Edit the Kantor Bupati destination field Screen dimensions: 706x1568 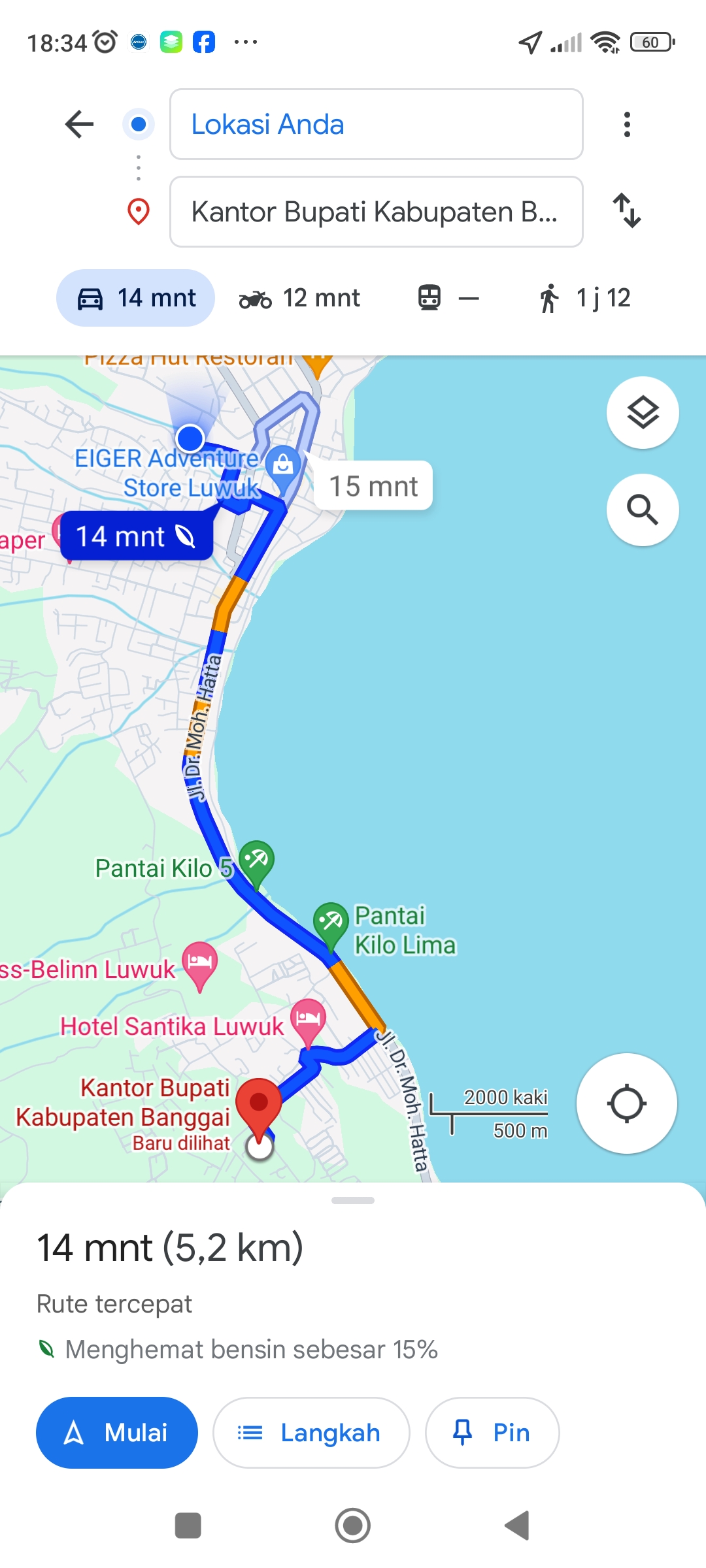(x=377, y=212)
